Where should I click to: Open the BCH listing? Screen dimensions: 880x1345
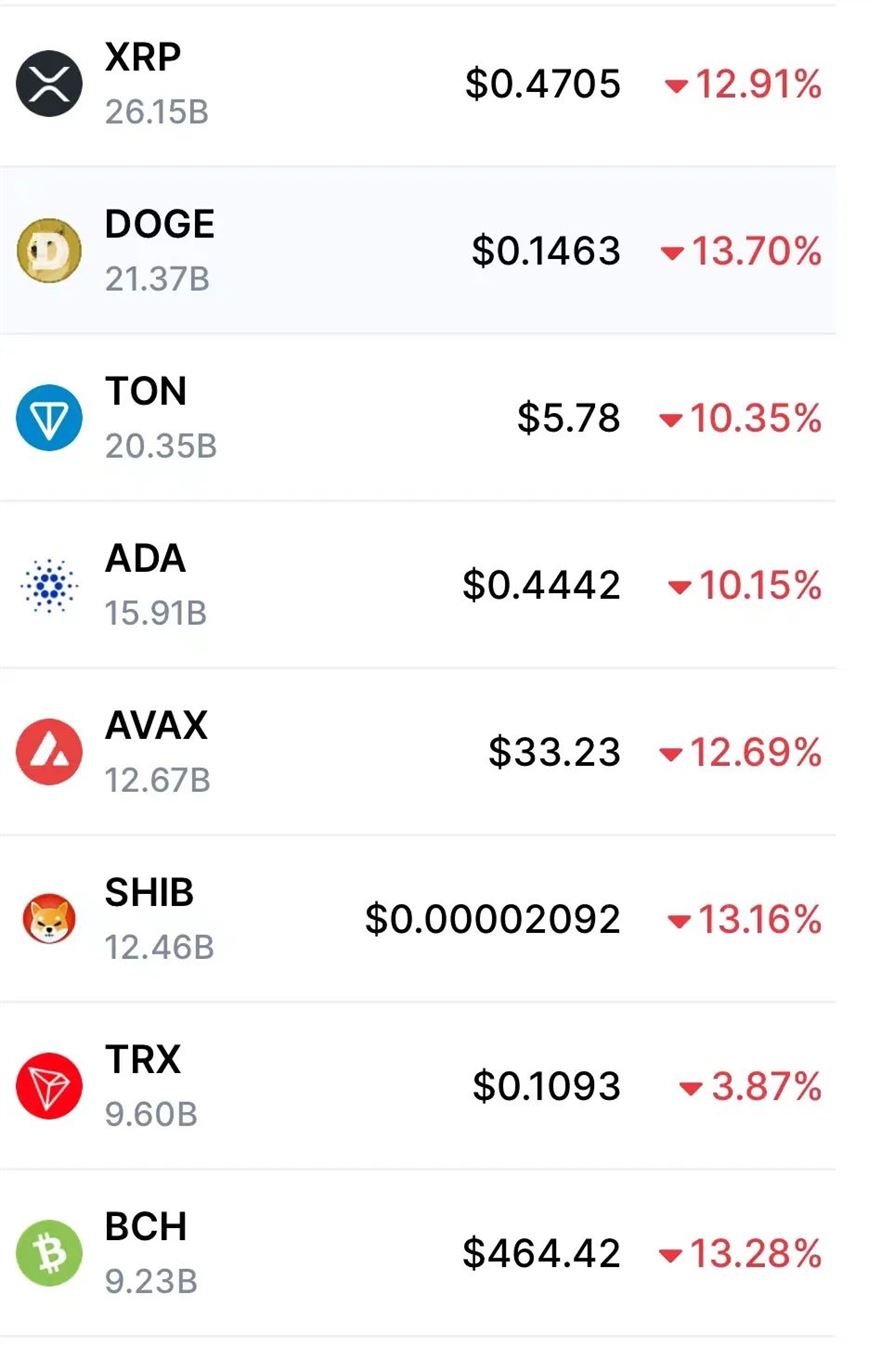pos(418,1253)
